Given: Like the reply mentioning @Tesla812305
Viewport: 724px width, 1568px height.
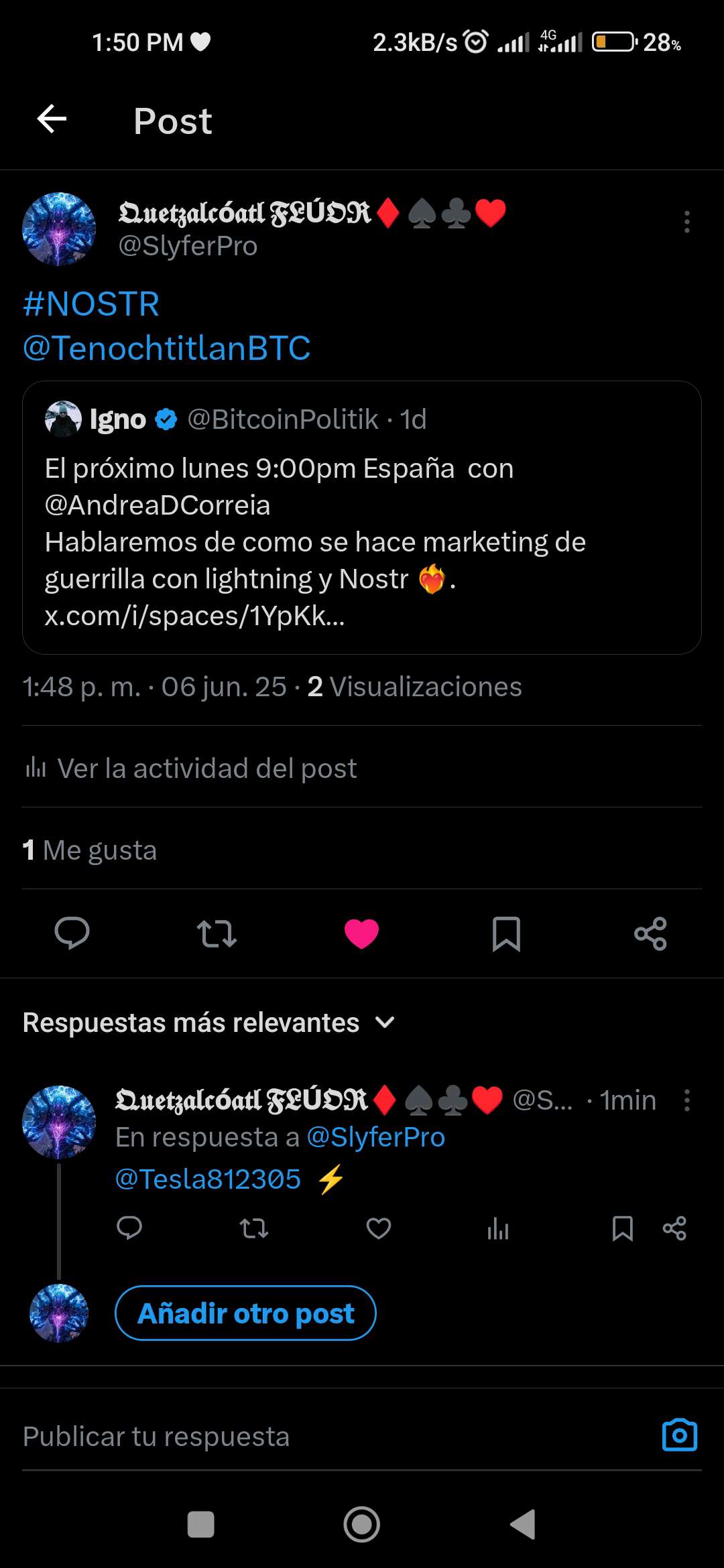Looking at the screenshot, I should 379,1228.
